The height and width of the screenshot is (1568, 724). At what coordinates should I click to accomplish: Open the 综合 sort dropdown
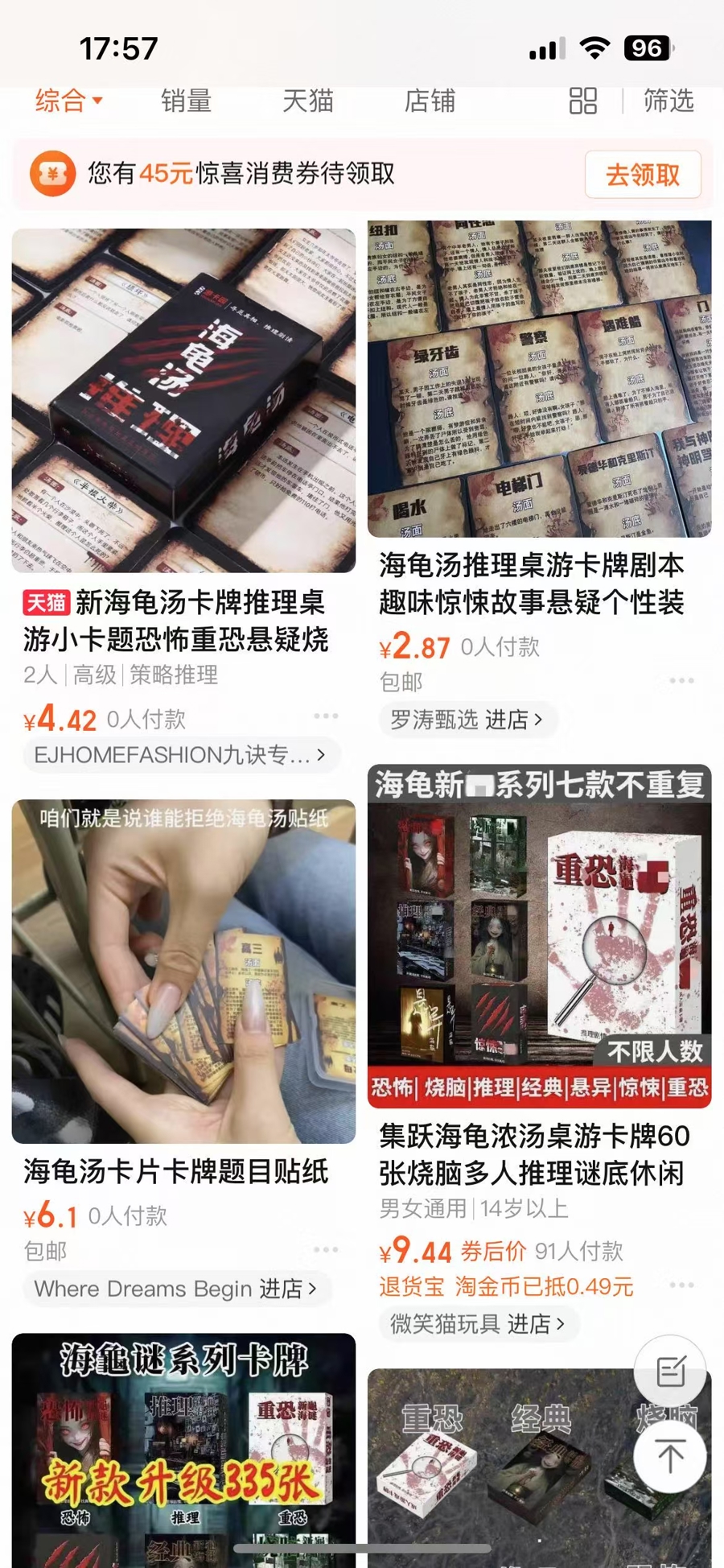68,101
